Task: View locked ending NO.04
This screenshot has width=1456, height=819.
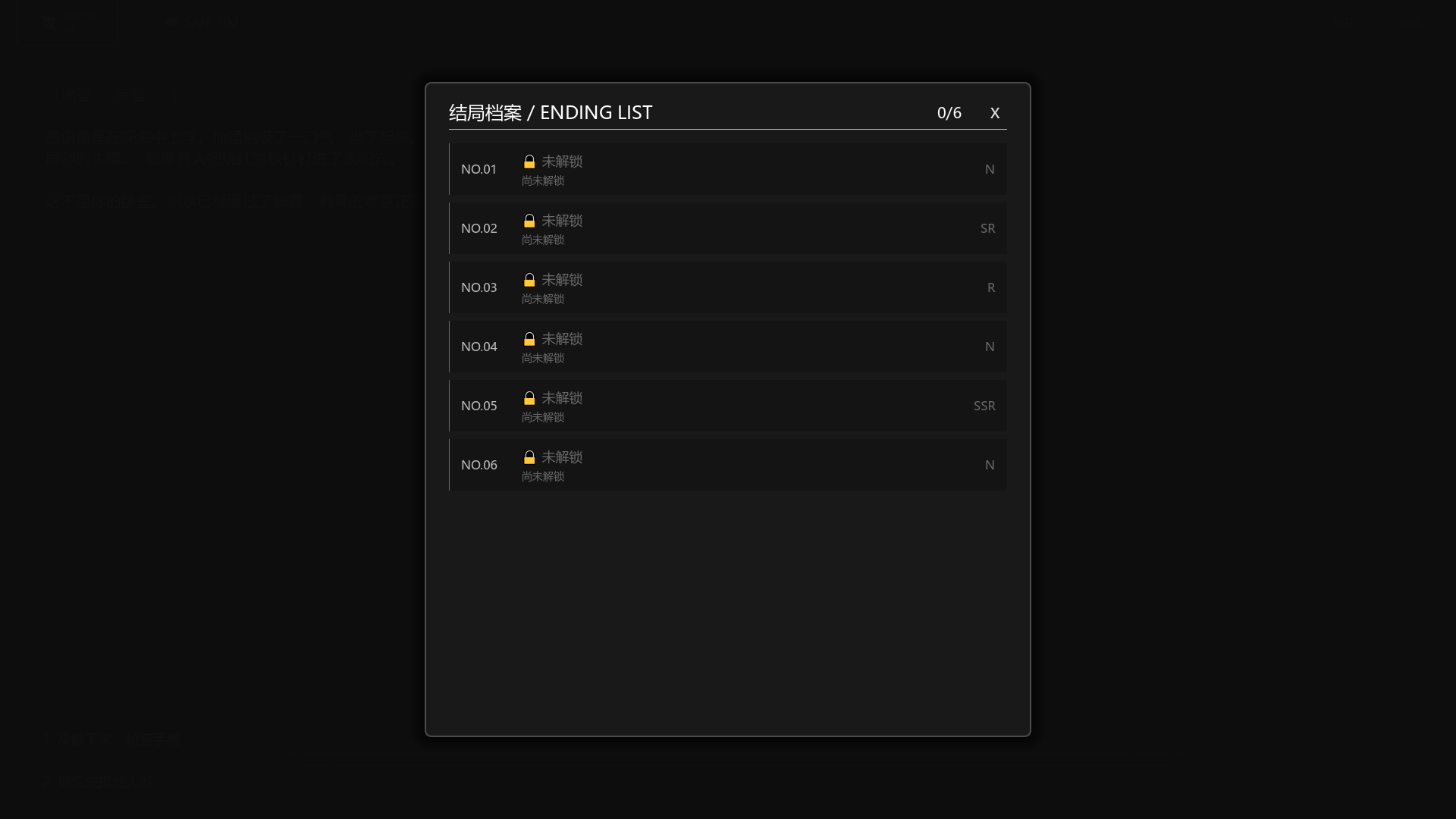Action: tap(727, 347)
